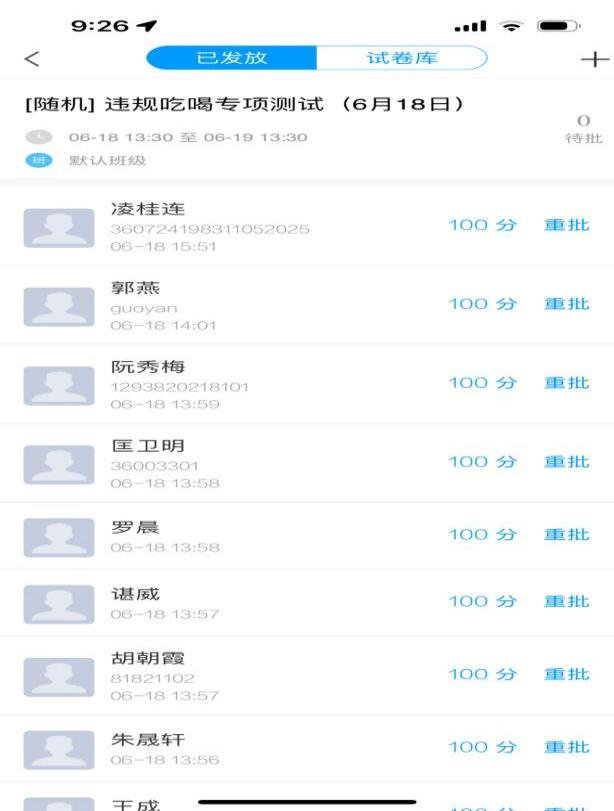Select 重批 for 朱晟轩
This screenshot has height=811, width=614.
(x=566, y=747)
